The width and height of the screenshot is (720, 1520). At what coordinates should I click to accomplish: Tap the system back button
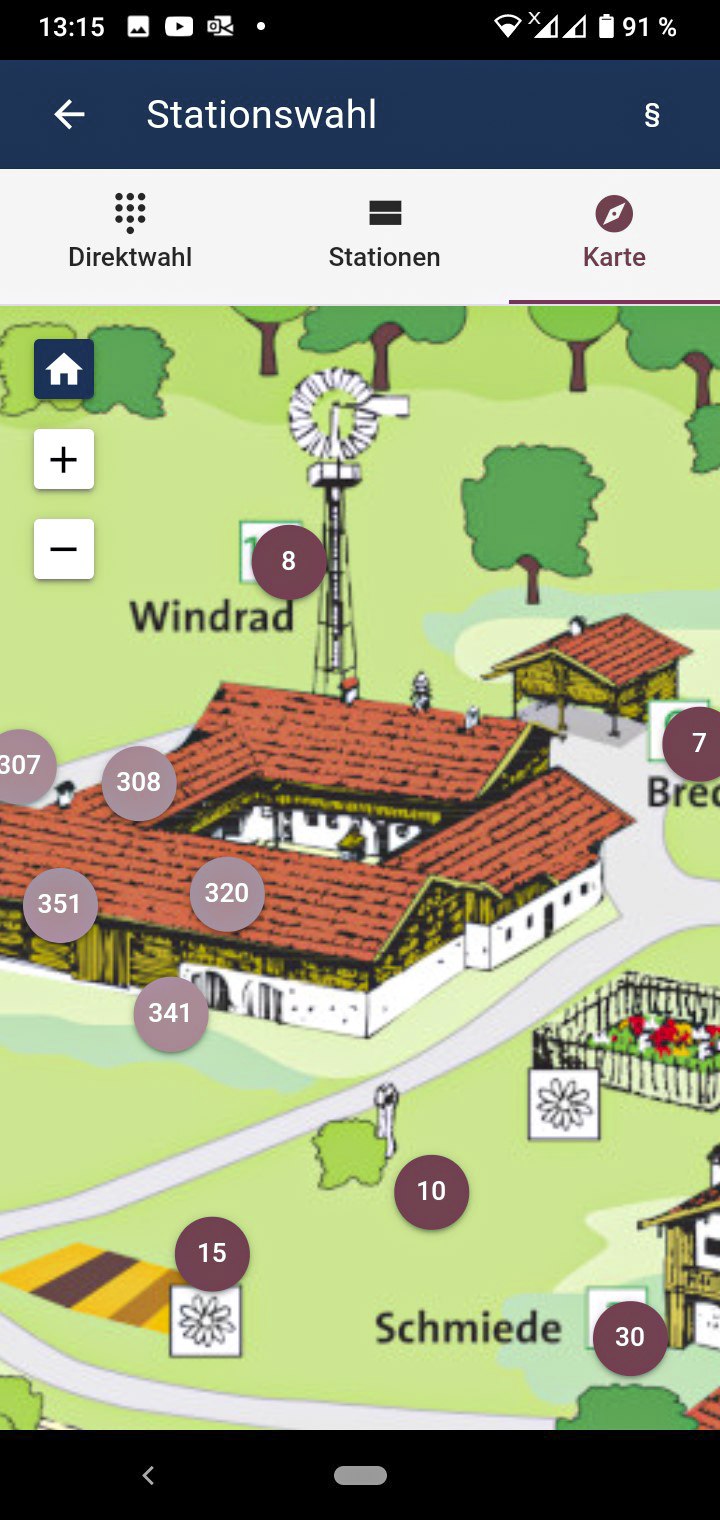[148, 1475]
